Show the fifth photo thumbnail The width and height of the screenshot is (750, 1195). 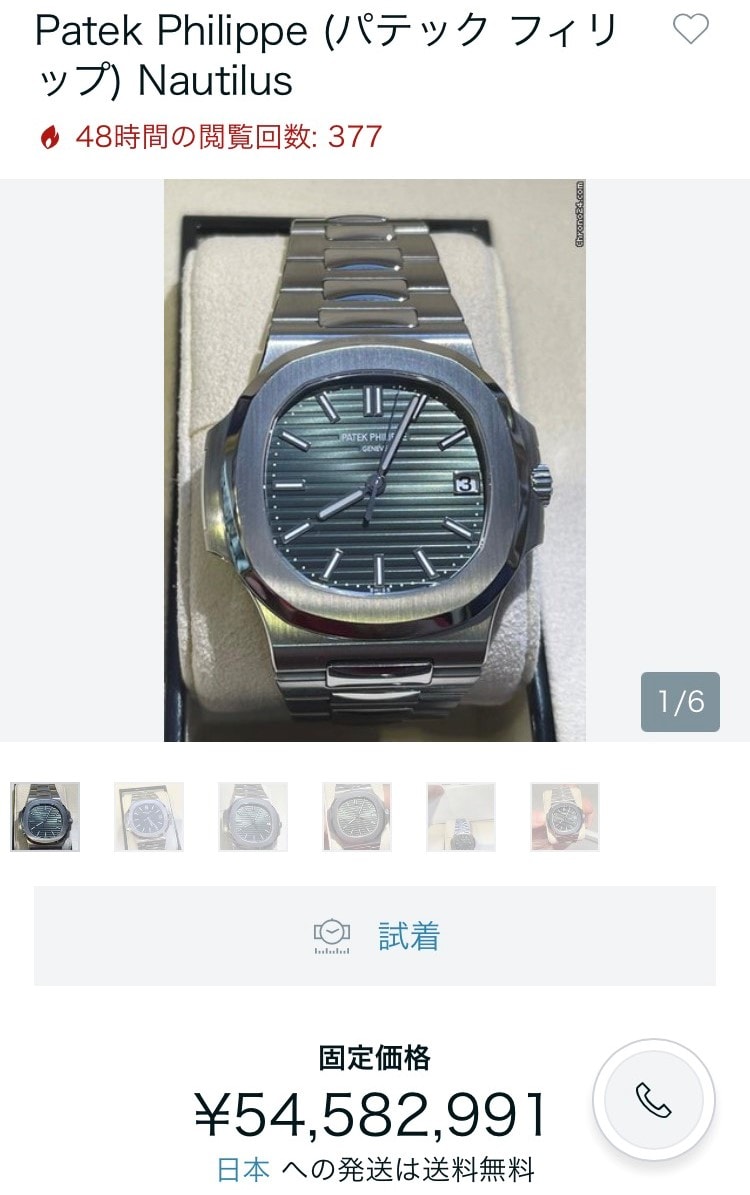click(x=461, y=817)
